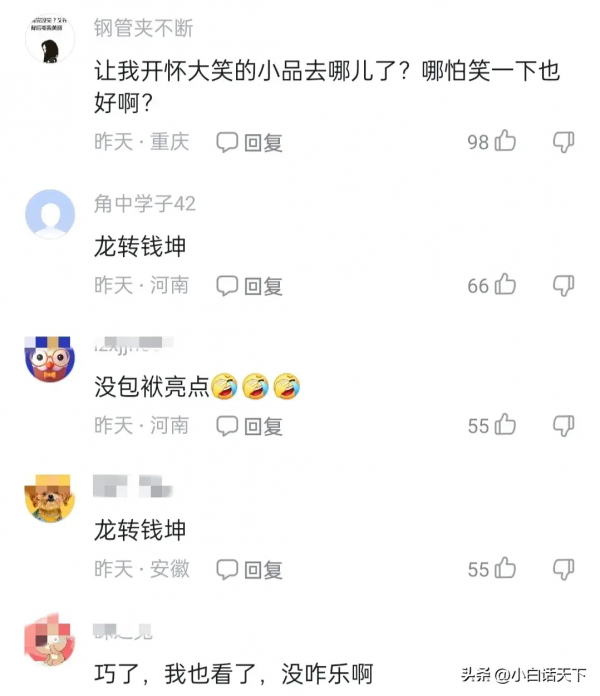Reply to the 安徽 user's 龙转钱坤 comment
Viewport: 600px width, 696px height.
point(250,570)
